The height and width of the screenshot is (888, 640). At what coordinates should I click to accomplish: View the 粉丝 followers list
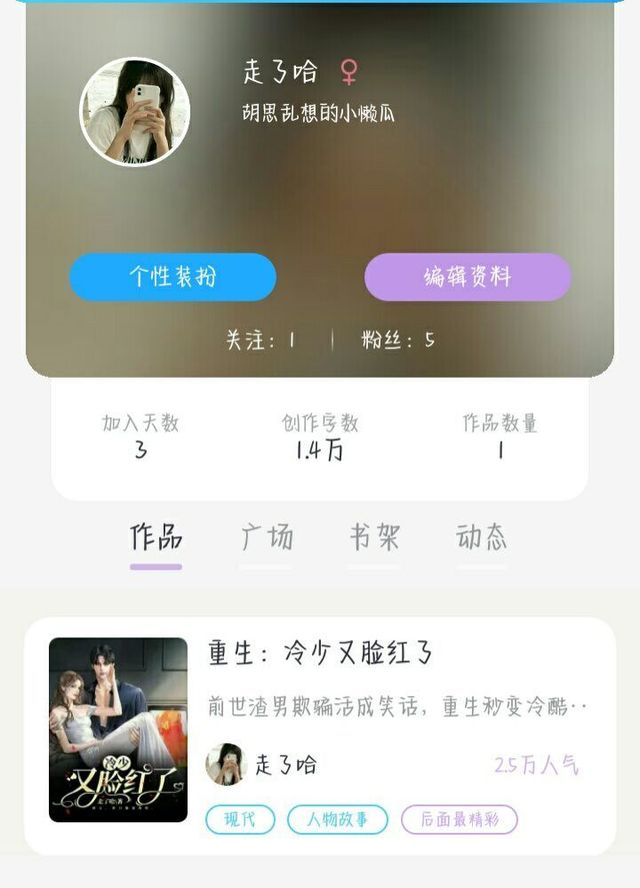click(399, 340)
